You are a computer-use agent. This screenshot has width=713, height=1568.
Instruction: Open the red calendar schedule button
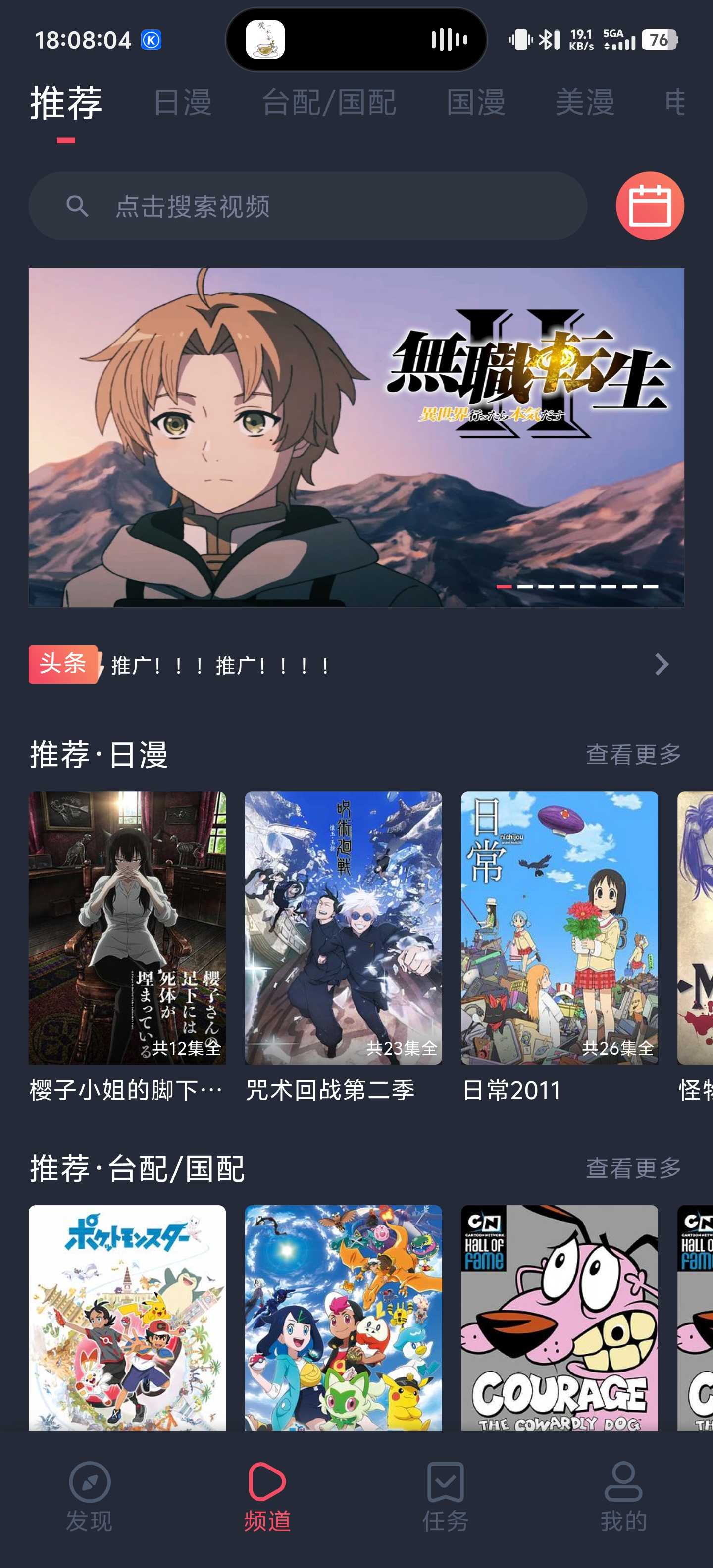(649, 206)
